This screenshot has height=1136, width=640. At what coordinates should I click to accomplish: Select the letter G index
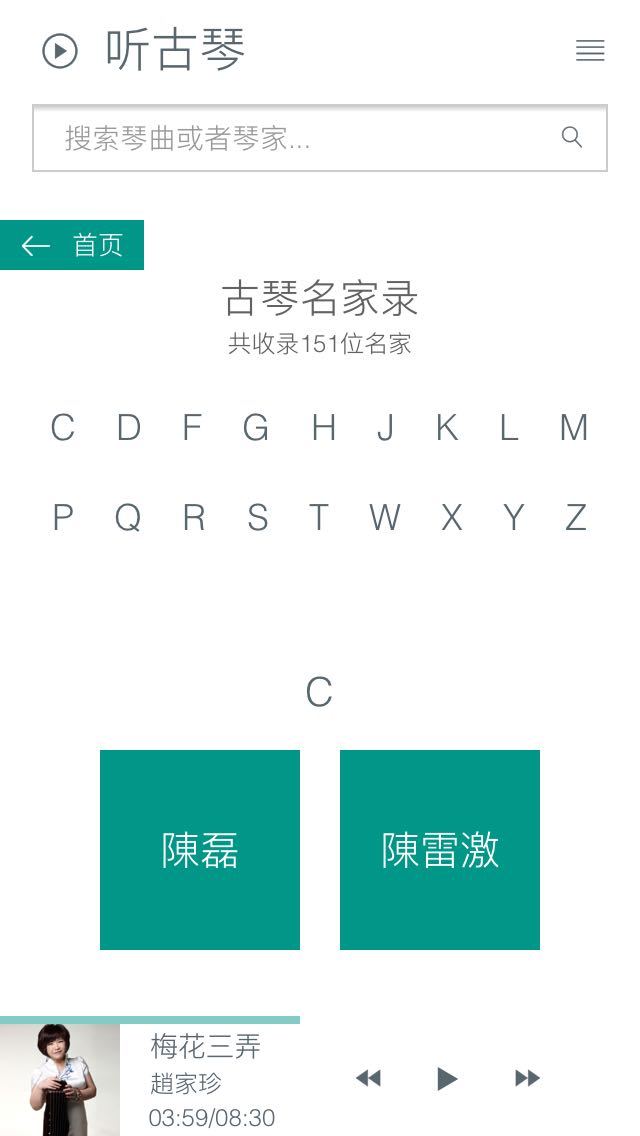click(x=256, y=428)
